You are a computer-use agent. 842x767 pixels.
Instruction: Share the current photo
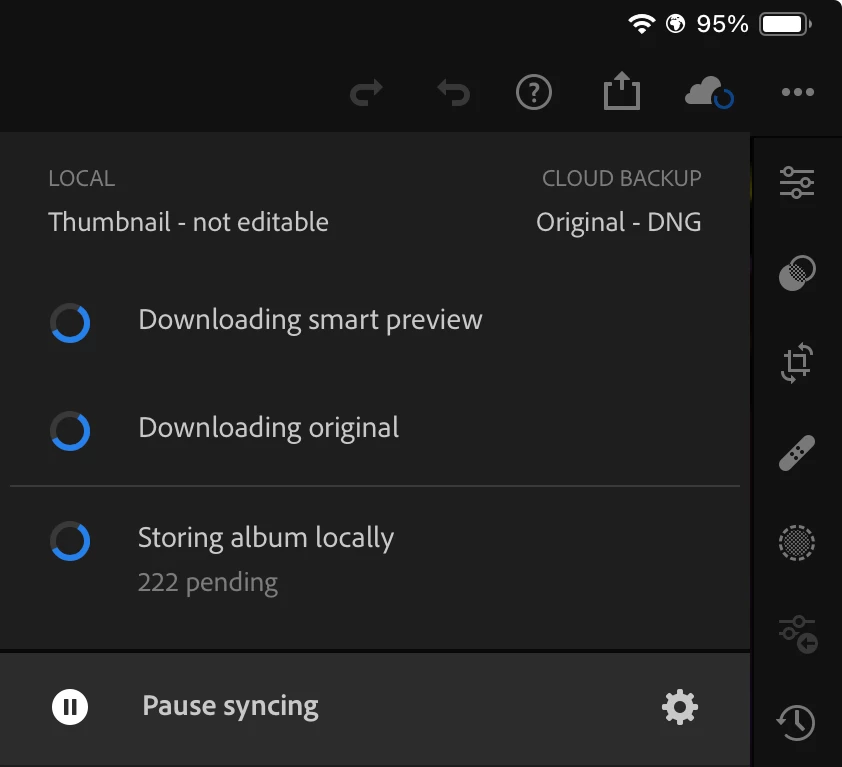(x=621, y=93)
